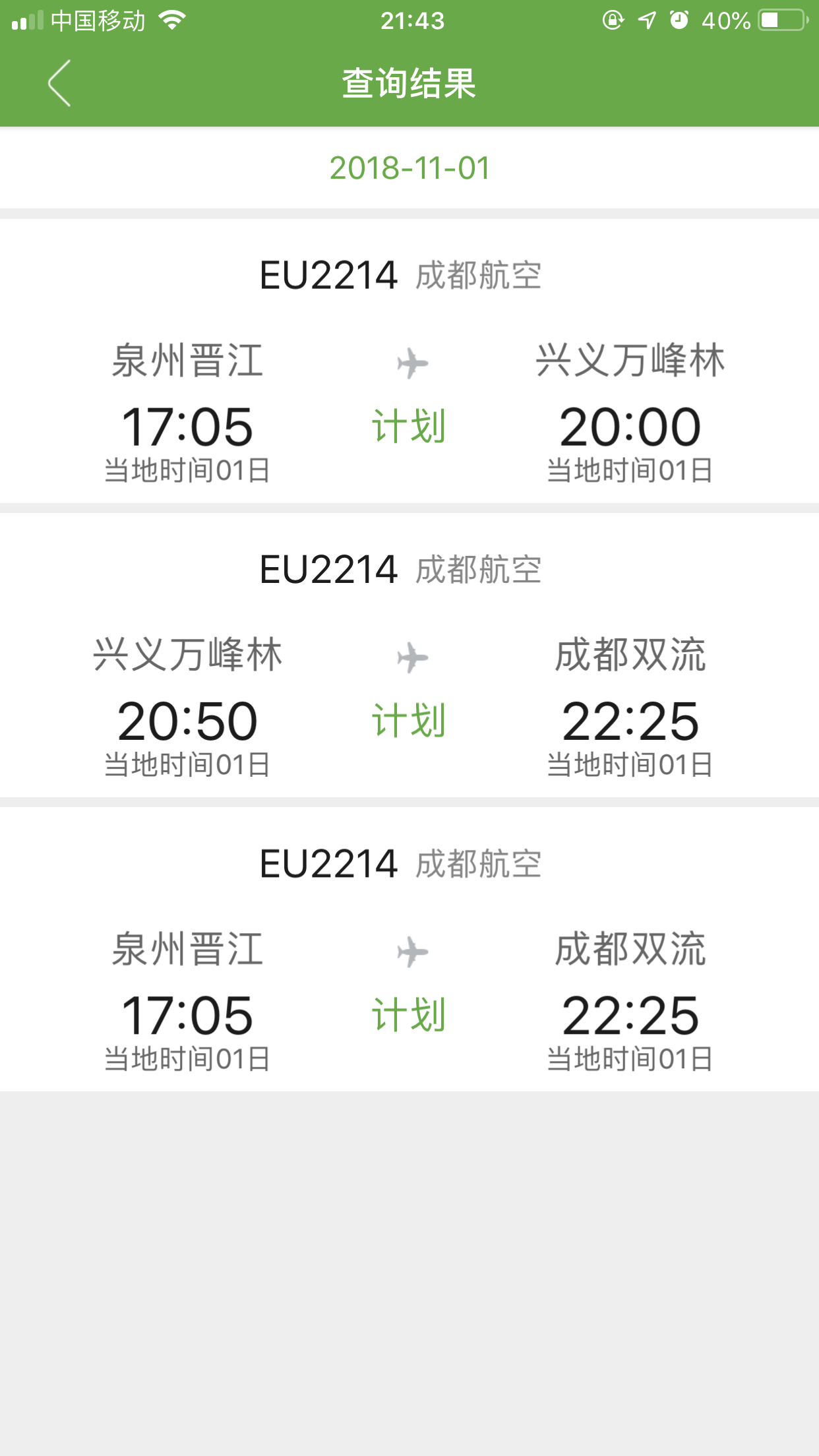819x1456 pixels.
Task: Open EU2214 flight from 兴义万峰林 to 成都双流
Action: point(409,655)
